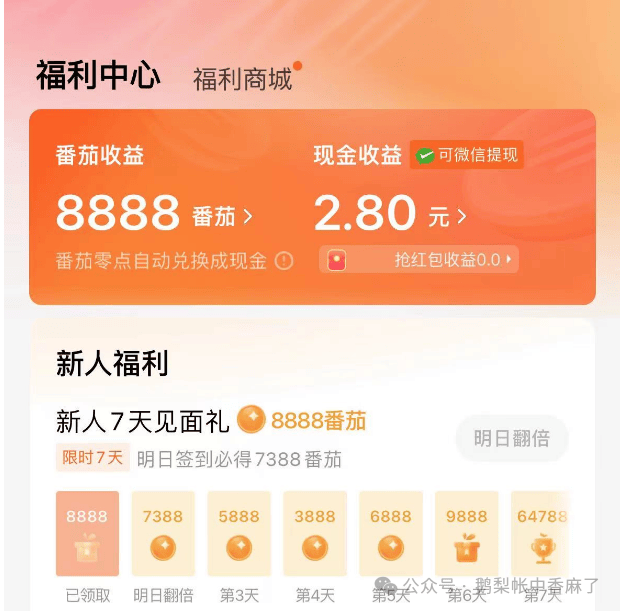Tap the 可微信提现 badge
Image resolution: width=620 pixels, height=611 pixels.
pyautogui.click(x=467, y=155)
